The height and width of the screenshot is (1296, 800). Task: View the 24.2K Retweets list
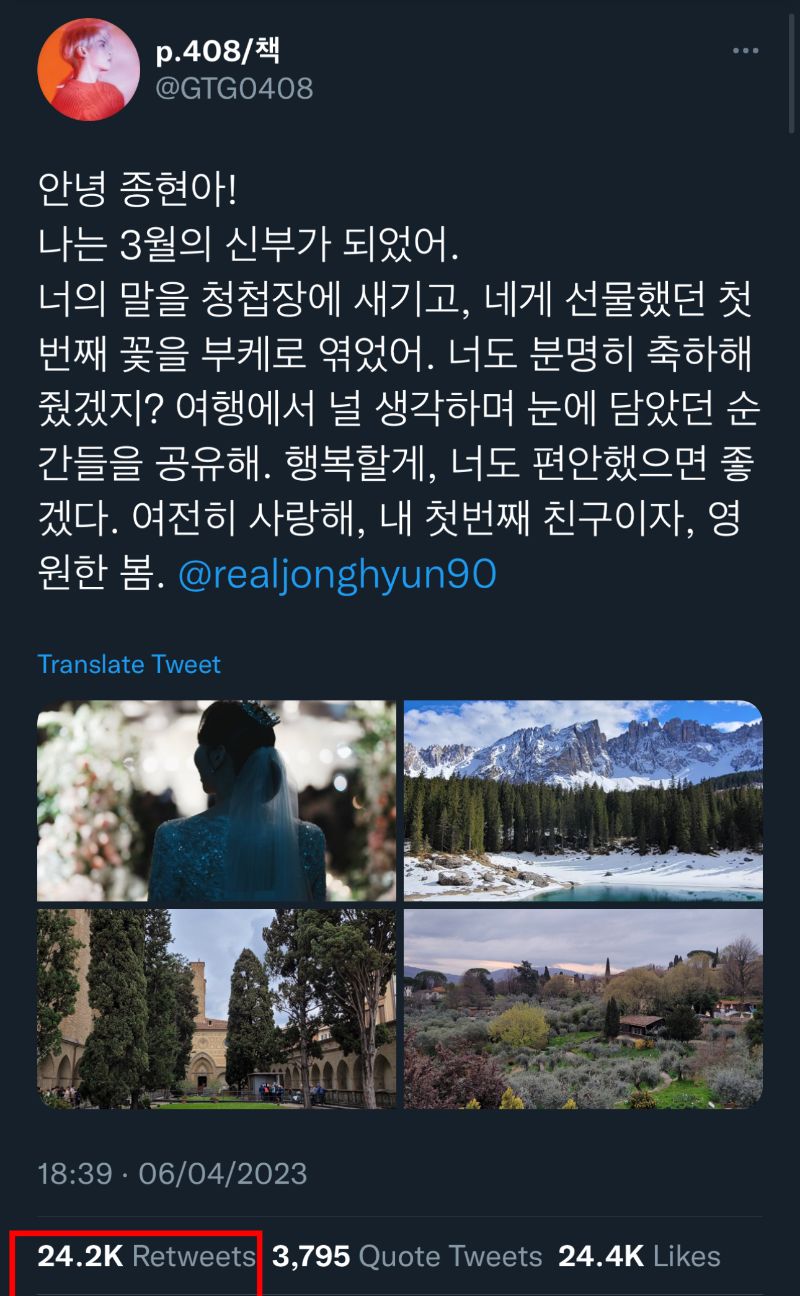point(146,1256)
